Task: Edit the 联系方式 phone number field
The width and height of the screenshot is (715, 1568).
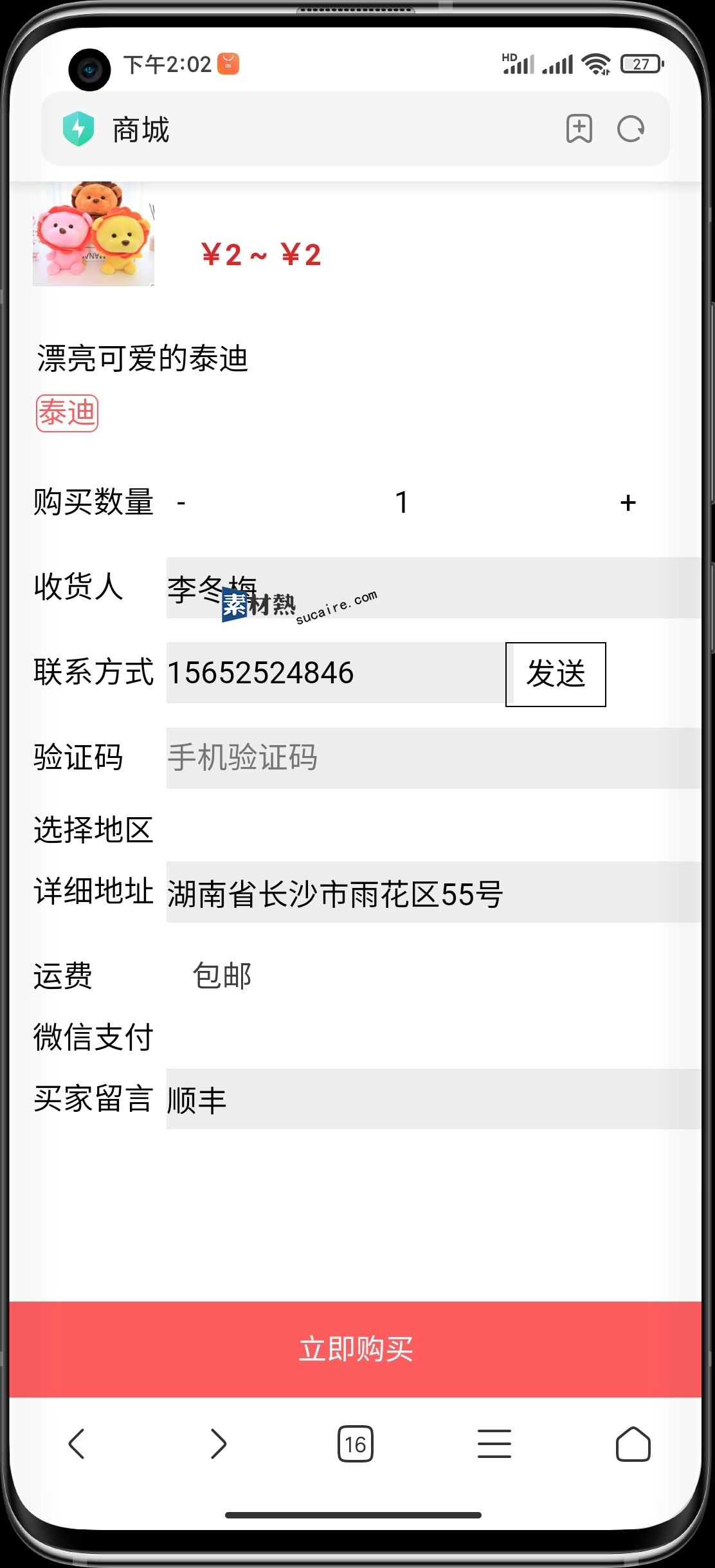Action: click(334, 672)
